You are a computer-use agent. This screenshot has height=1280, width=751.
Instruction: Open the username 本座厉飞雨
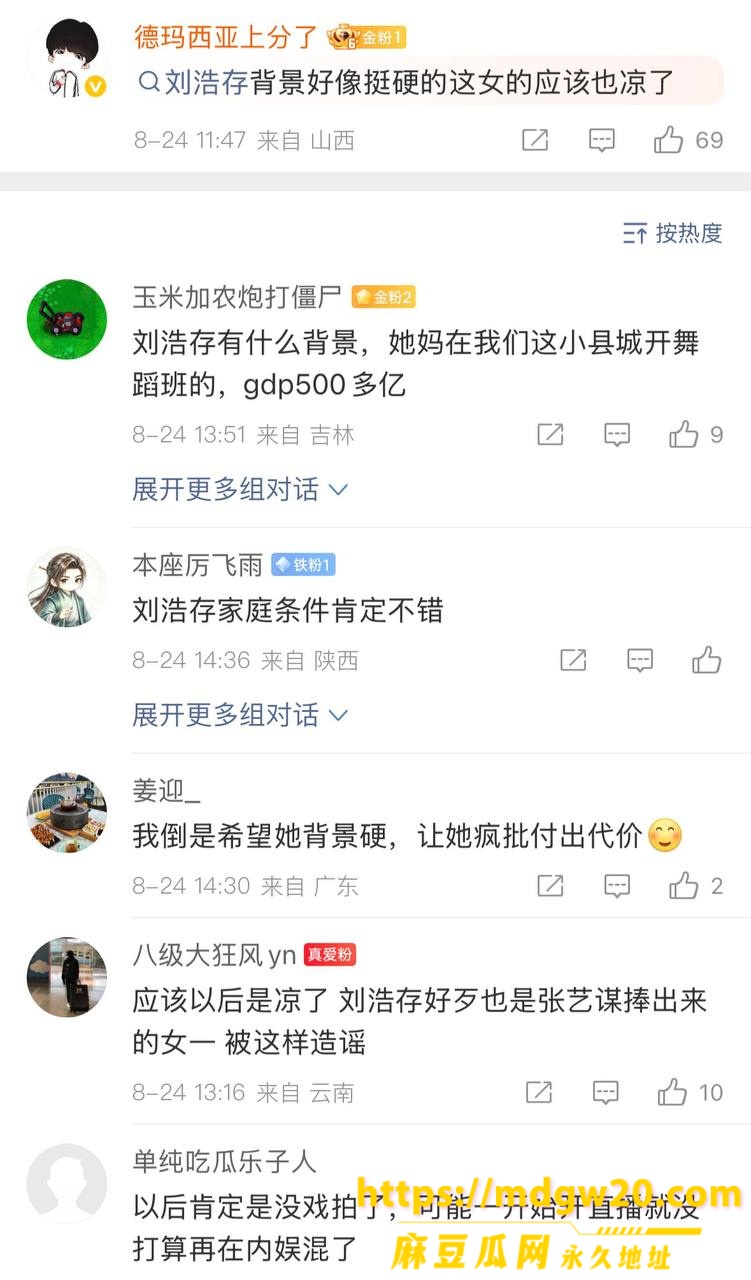click(197, 565)
